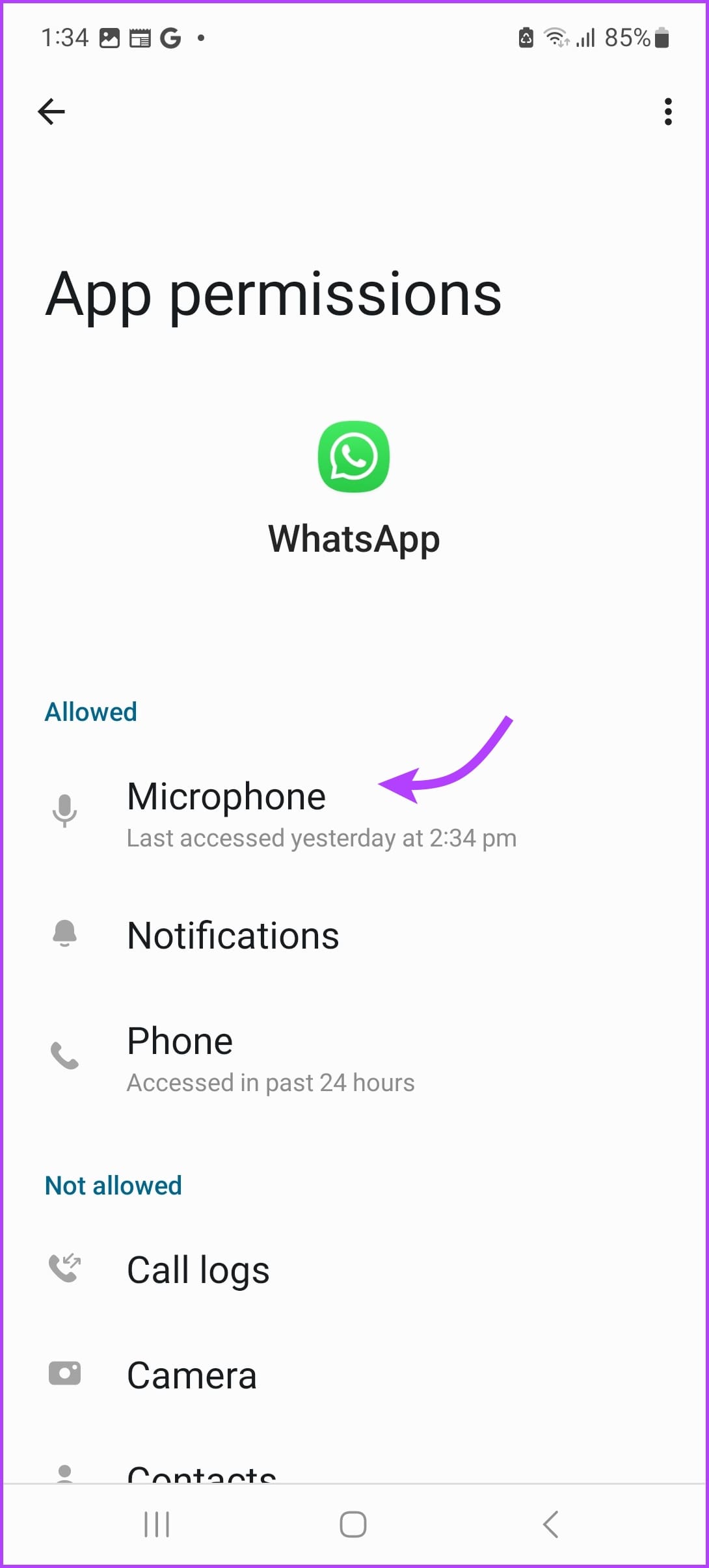Open Recent apps from navigation bar

(156, 1522)
